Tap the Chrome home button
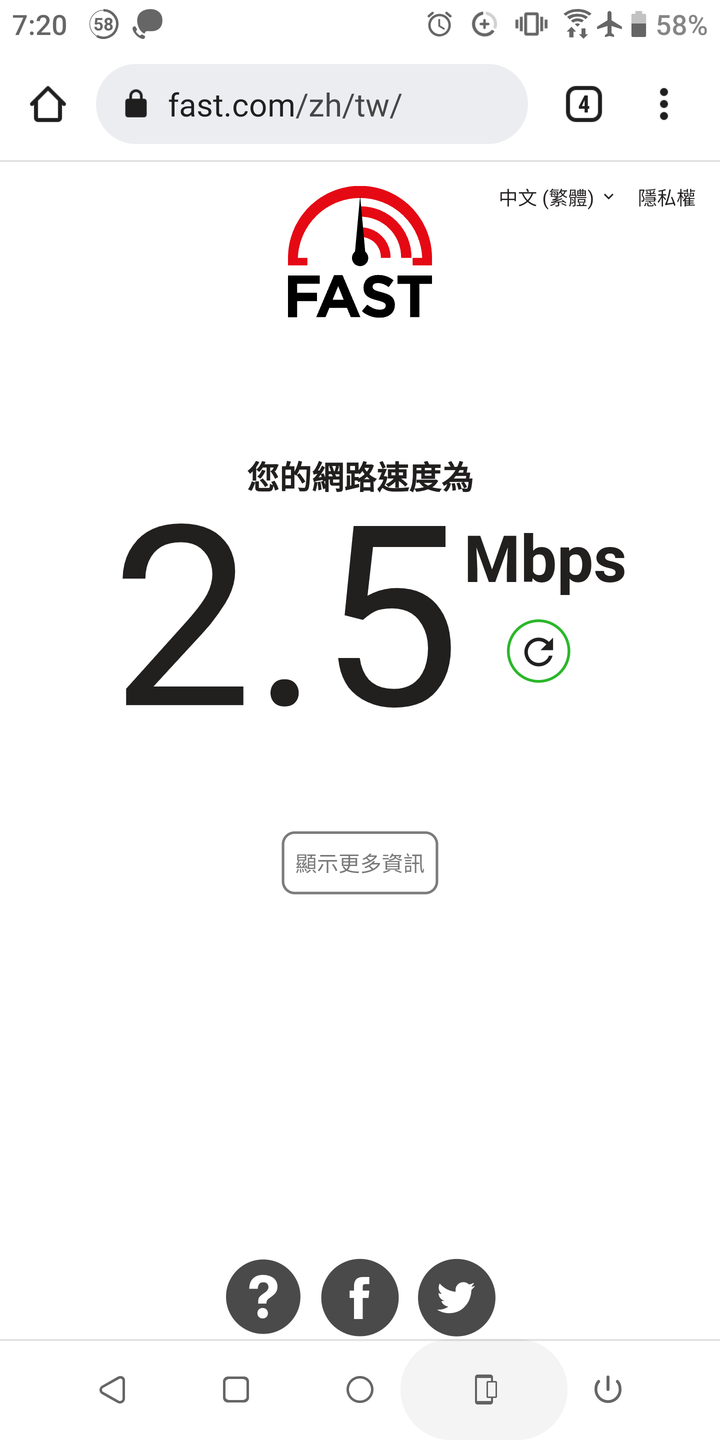Image resolution: width=720 pixels, height=1440 pixels. coord(48,104)
